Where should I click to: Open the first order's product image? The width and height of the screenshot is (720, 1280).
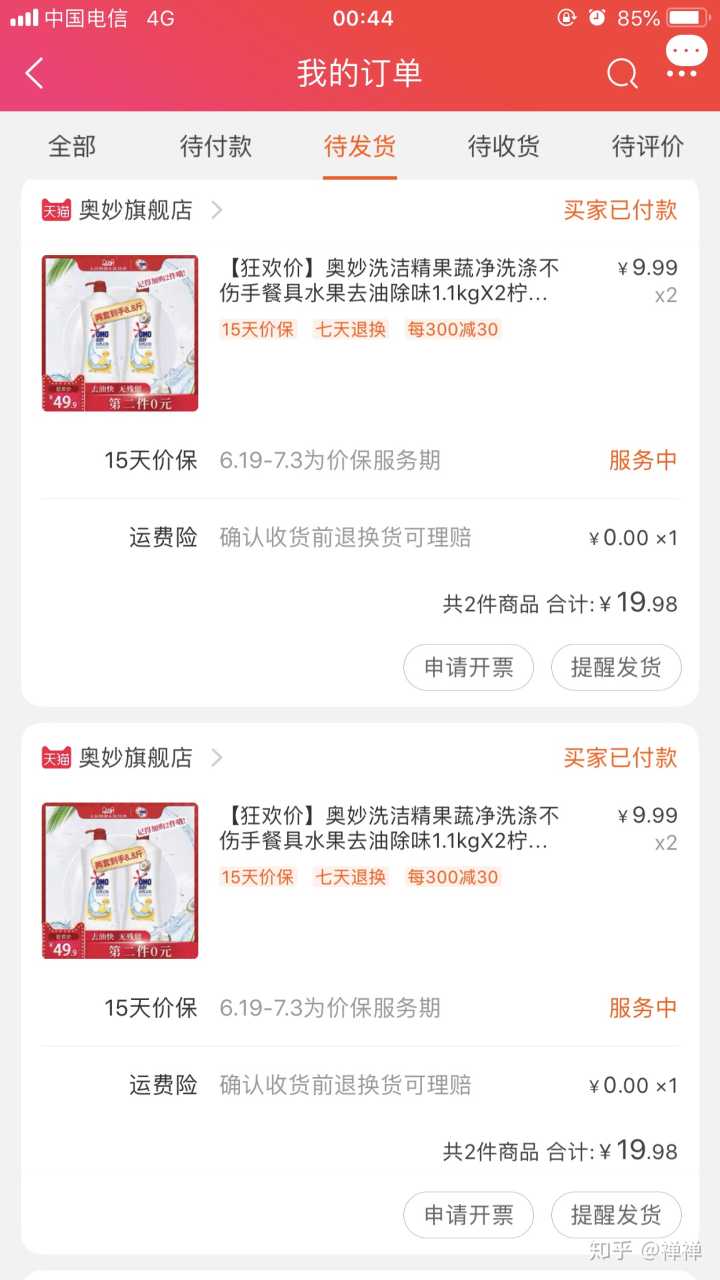pyautogui.click(x=120, y=333)
